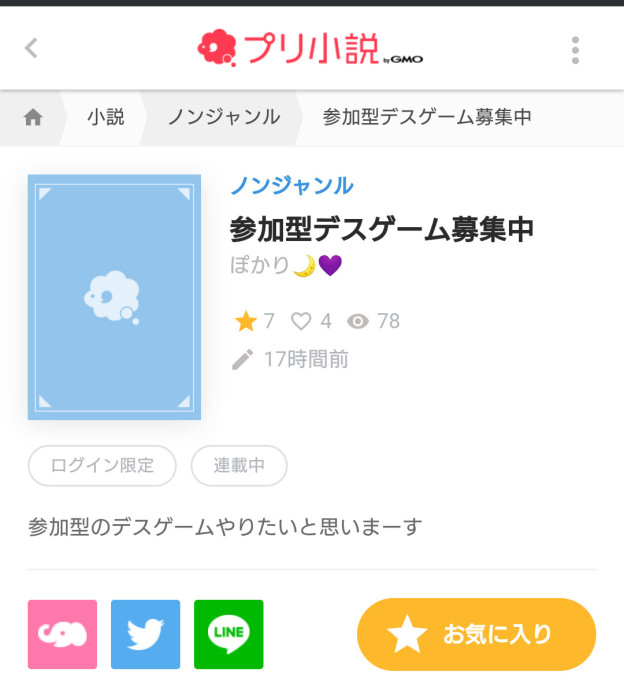Share this novel on LINE
This screenshot has height=694, width=624.
pos(228,634)
